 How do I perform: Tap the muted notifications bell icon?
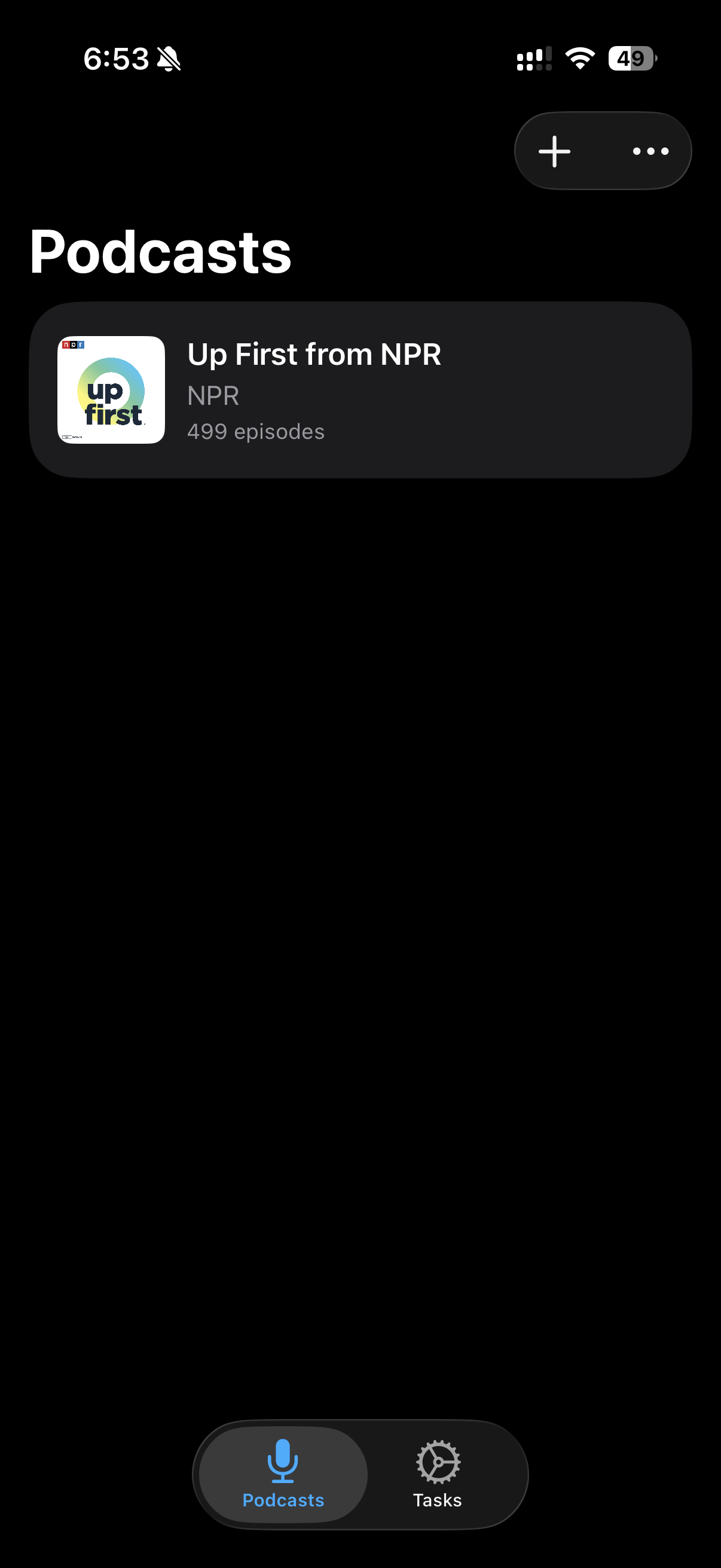coord(169,58)
